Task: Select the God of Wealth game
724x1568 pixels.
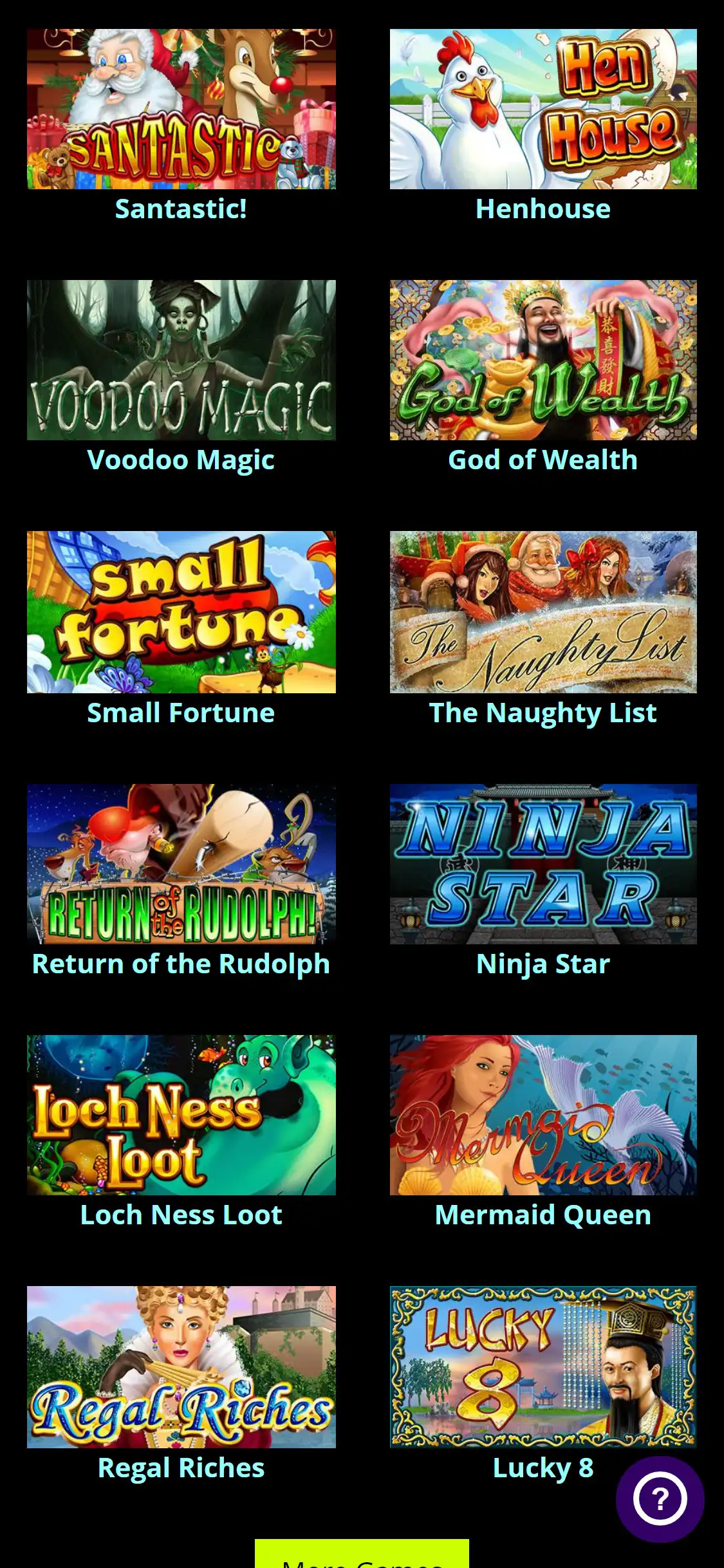Action: click(543, 360)
